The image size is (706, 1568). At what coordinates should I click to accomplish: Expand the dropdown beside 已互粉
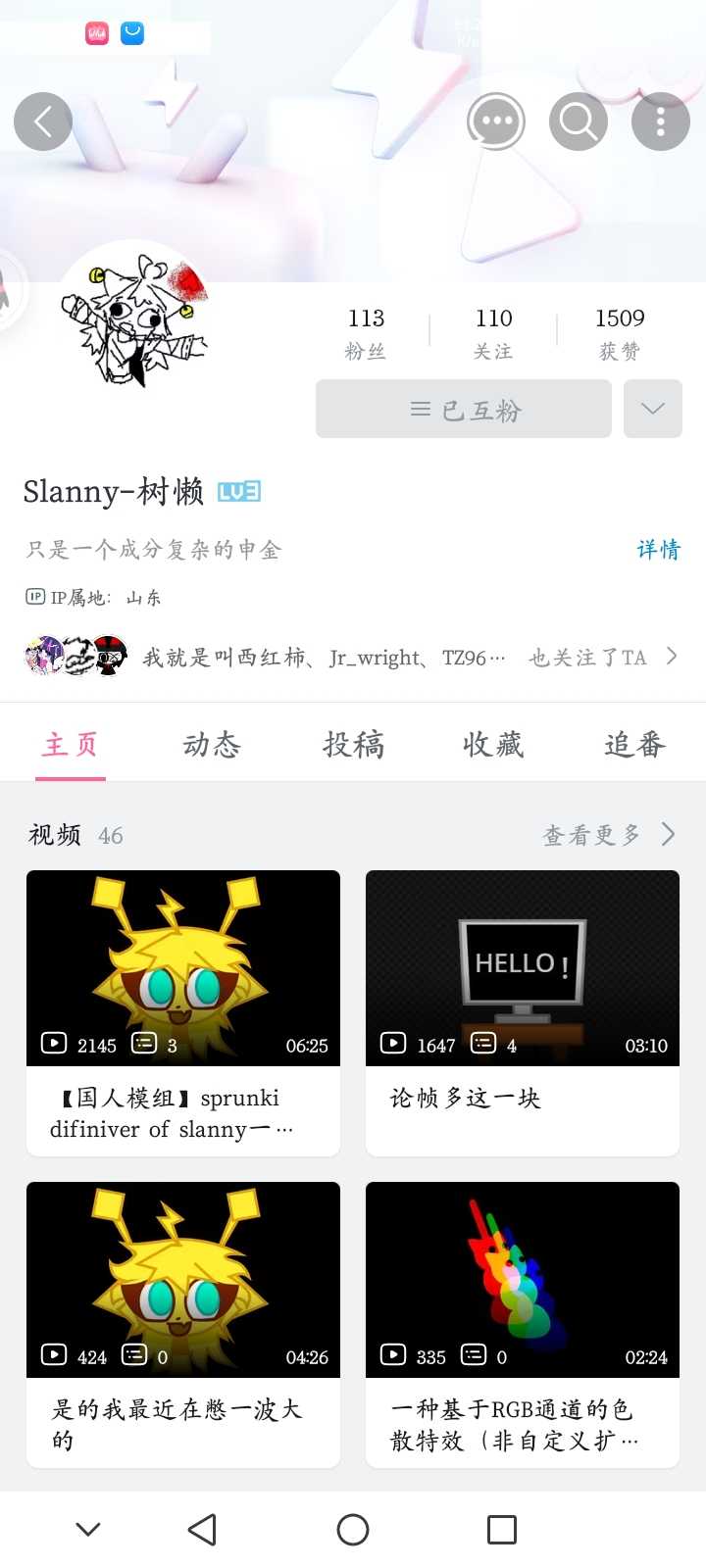[653, 409]
